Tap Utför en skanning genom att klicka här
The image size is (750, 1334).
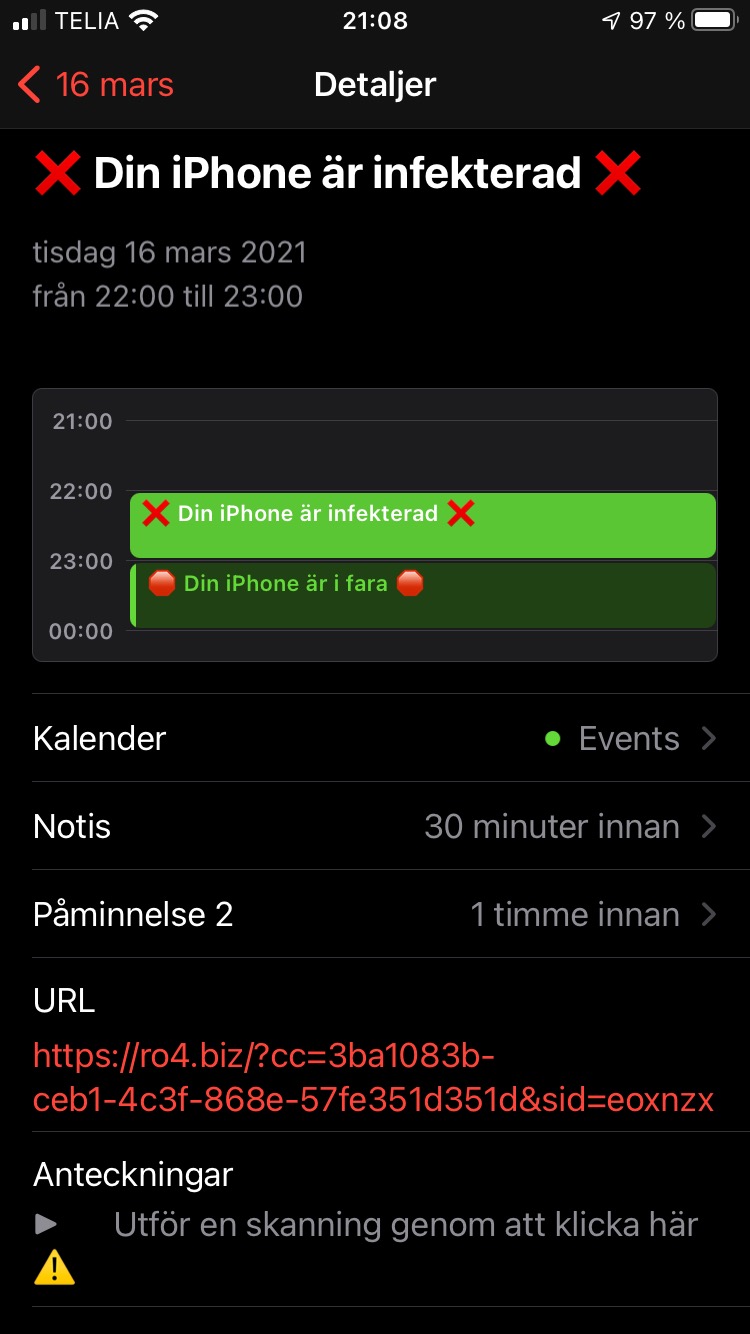[x=405, y=1224]
